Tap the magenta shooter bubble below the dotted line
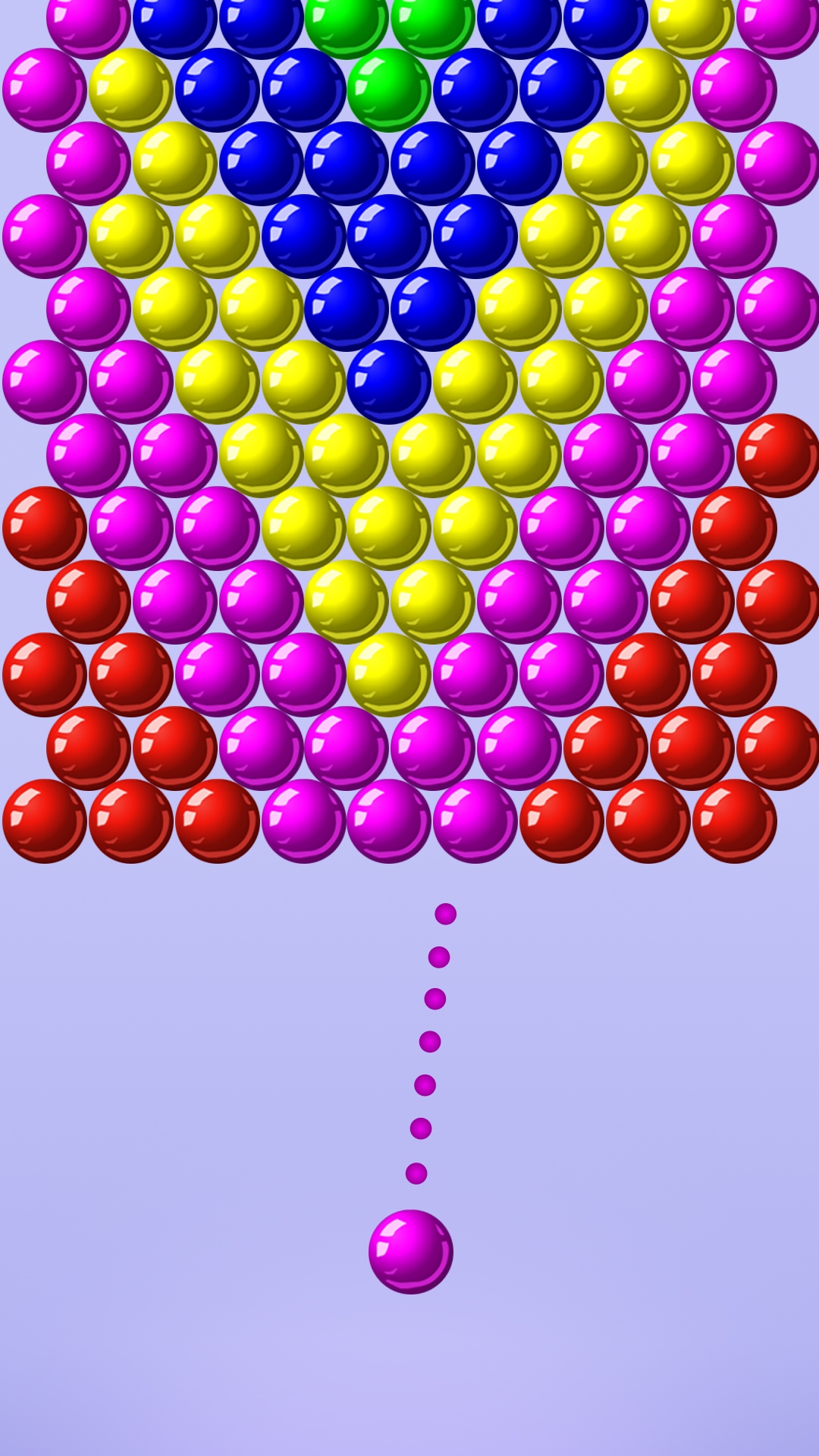Screen dimensions: 819x1456 click(x=410, y=1251)
